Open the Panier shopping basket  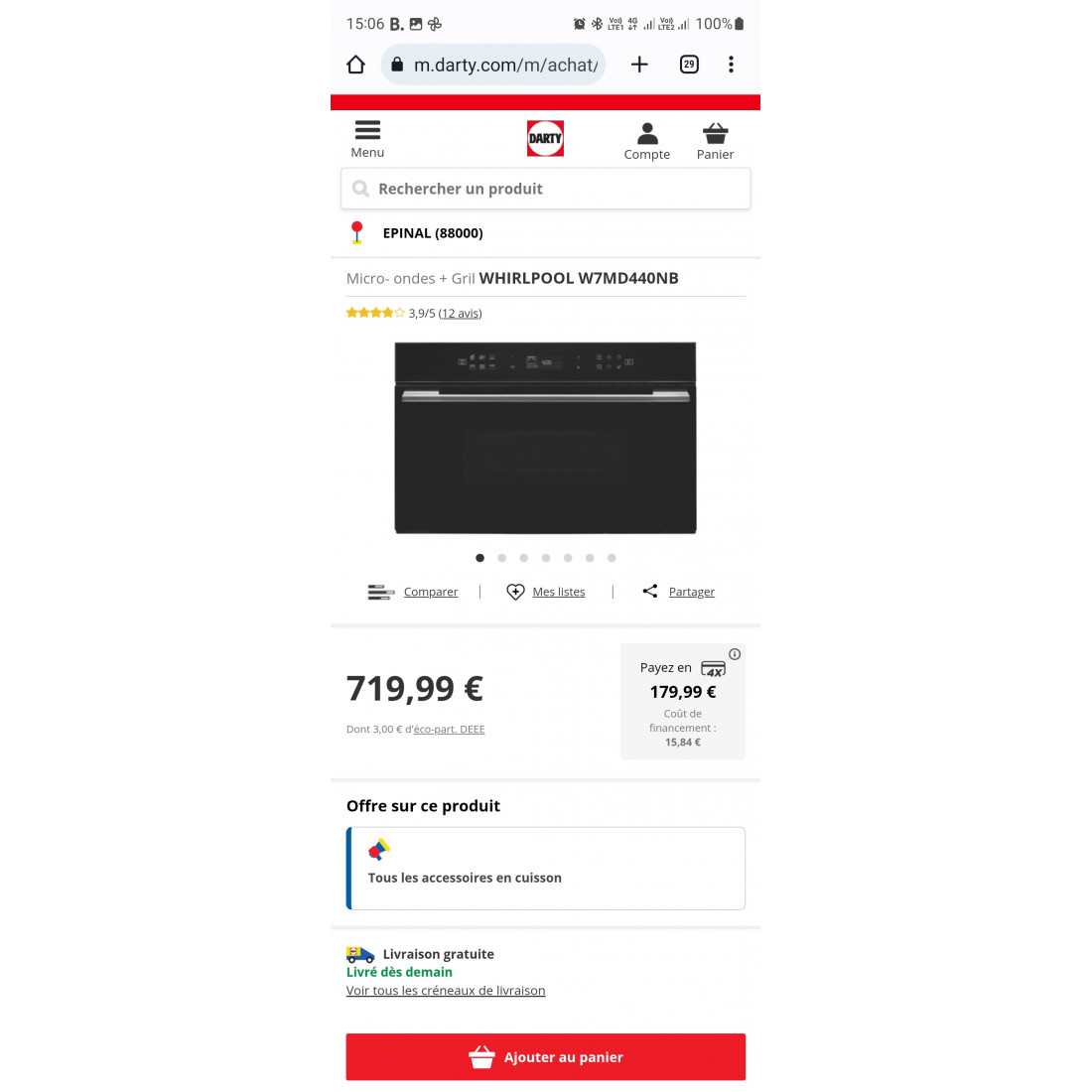pos(715,140)
